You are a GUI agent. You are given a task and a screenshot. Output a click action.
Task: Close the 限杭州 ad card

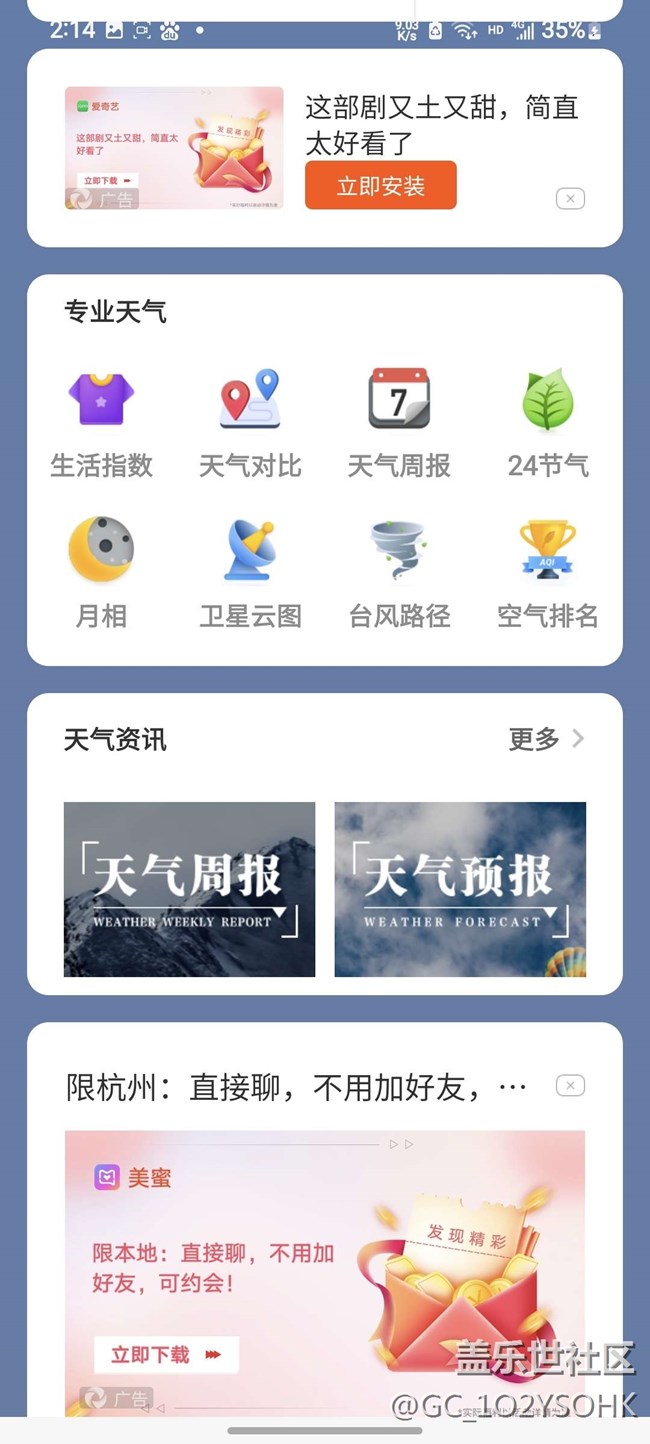pos(570,1086)
